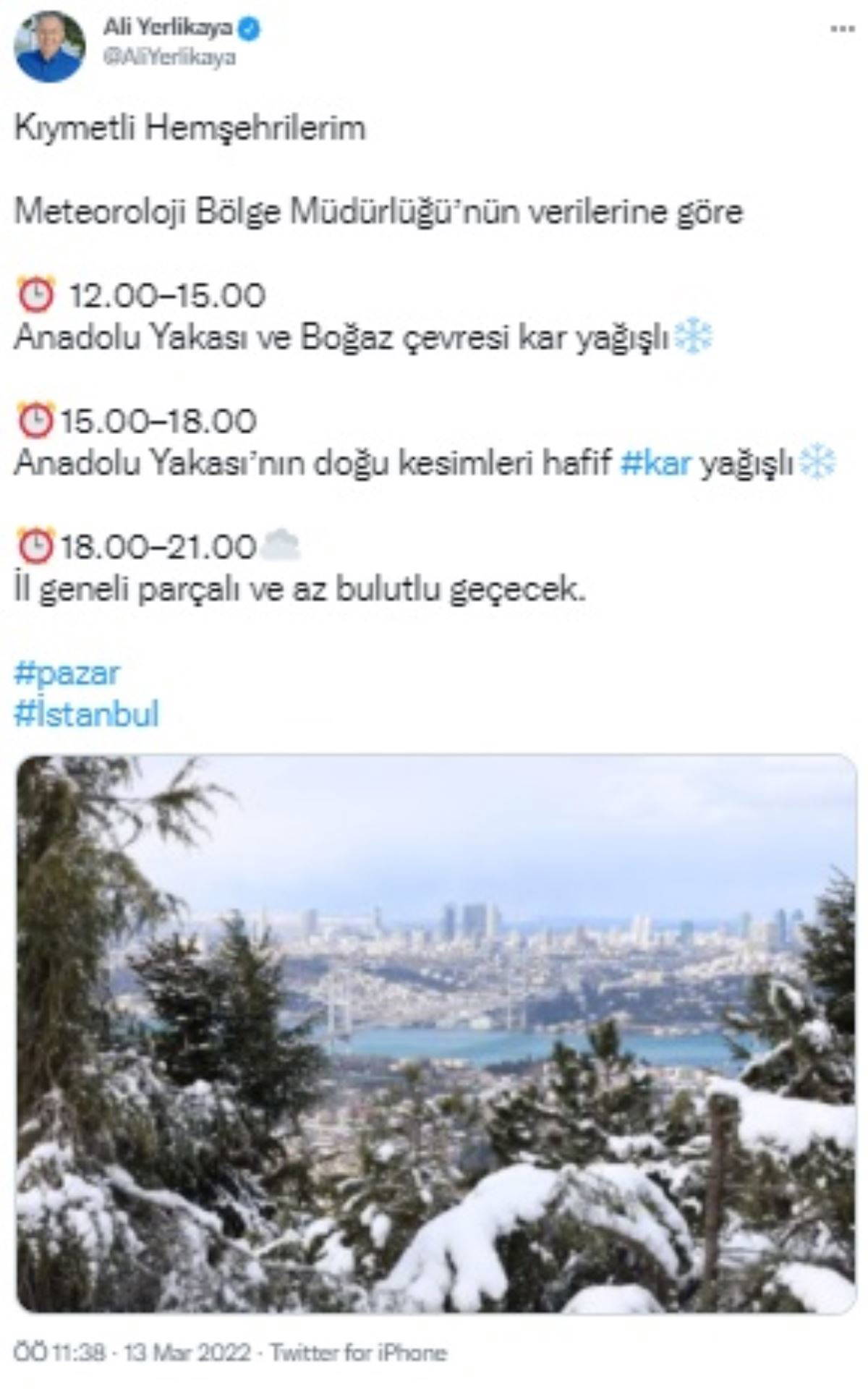
Task: Open the #İstanbul hashtag
Action: point(86,715)
